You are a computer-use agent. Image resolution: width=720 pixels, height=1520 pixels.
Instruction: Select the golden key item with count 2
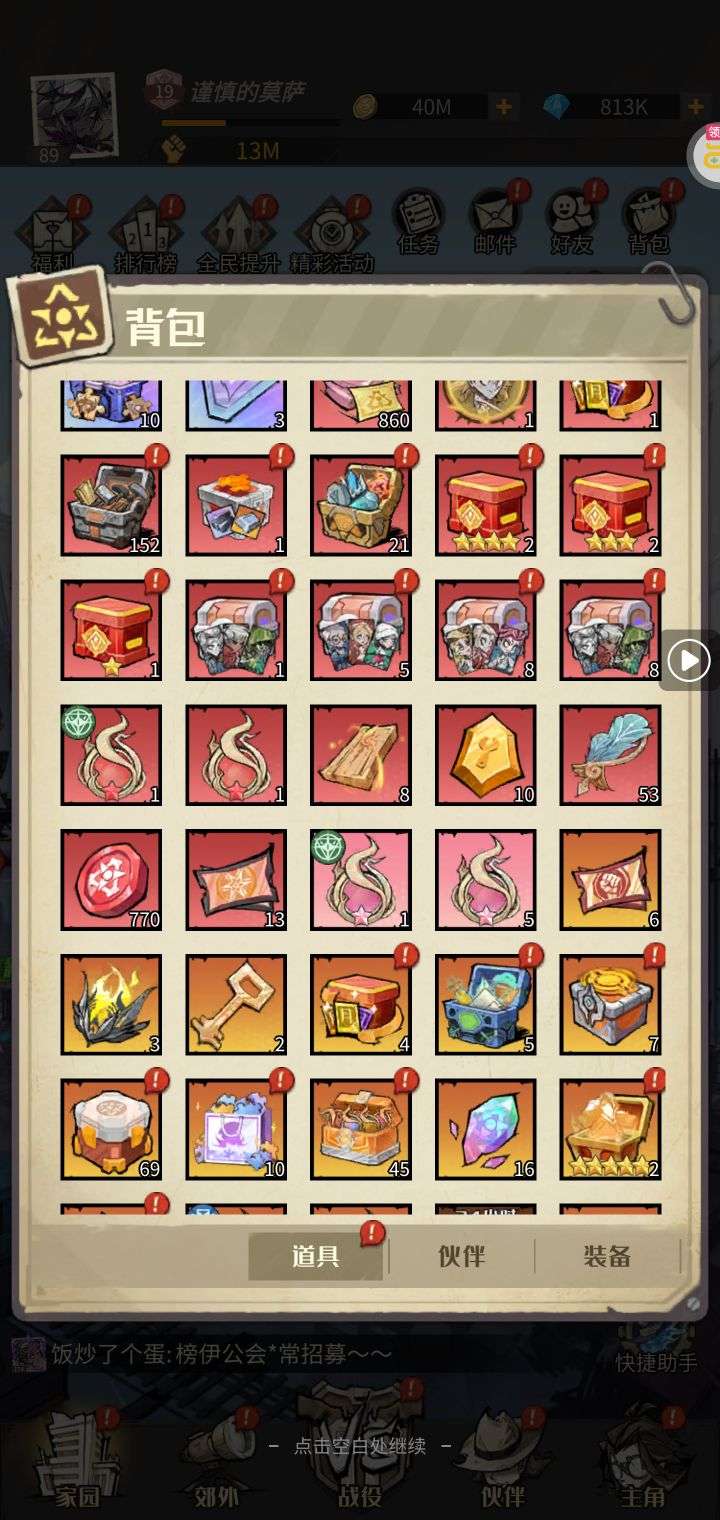[236, 1004]
